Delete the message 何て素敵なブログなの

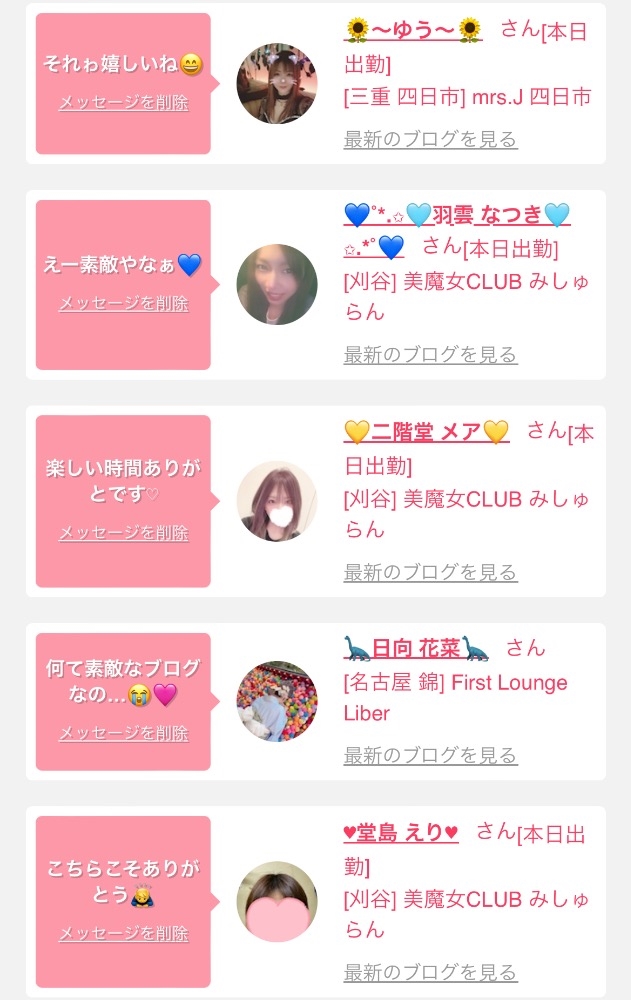tap(123, 733)
